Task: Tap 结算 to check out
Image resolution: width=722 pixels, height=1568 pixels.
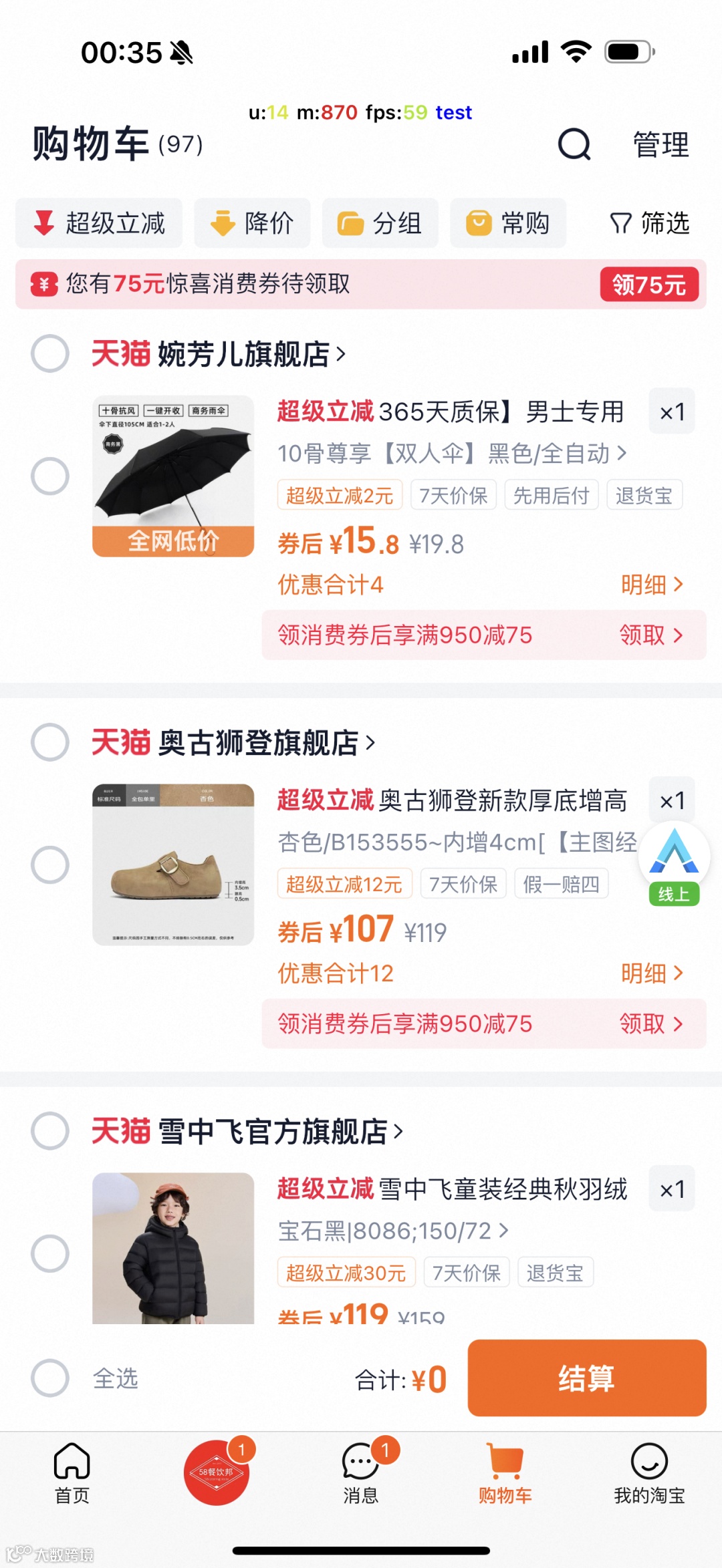Action: [x=587, y=1378]
